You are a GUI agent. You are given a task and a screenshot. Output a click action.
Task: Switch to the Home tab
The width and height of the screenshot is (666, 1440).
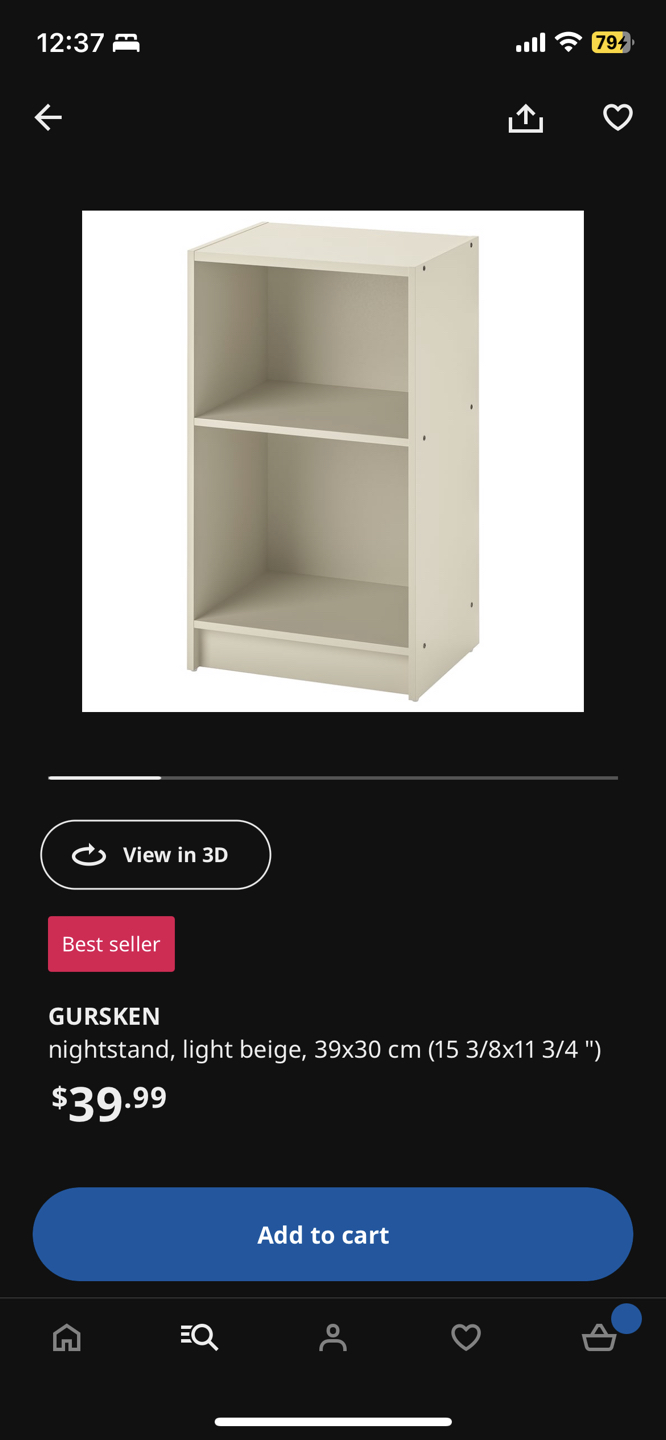pyautogui.click(x=67, y=1337)
